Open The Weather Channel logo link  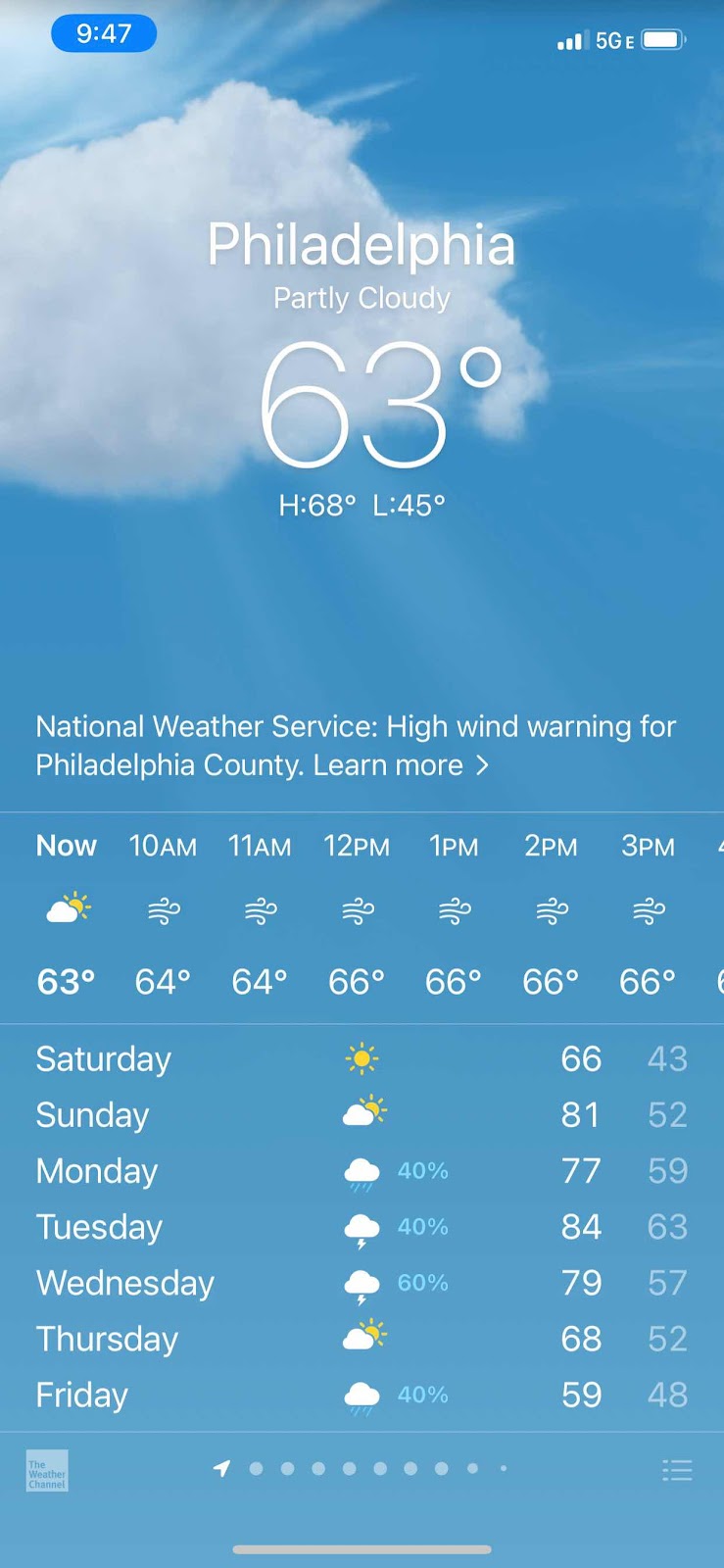(47, 1471)
